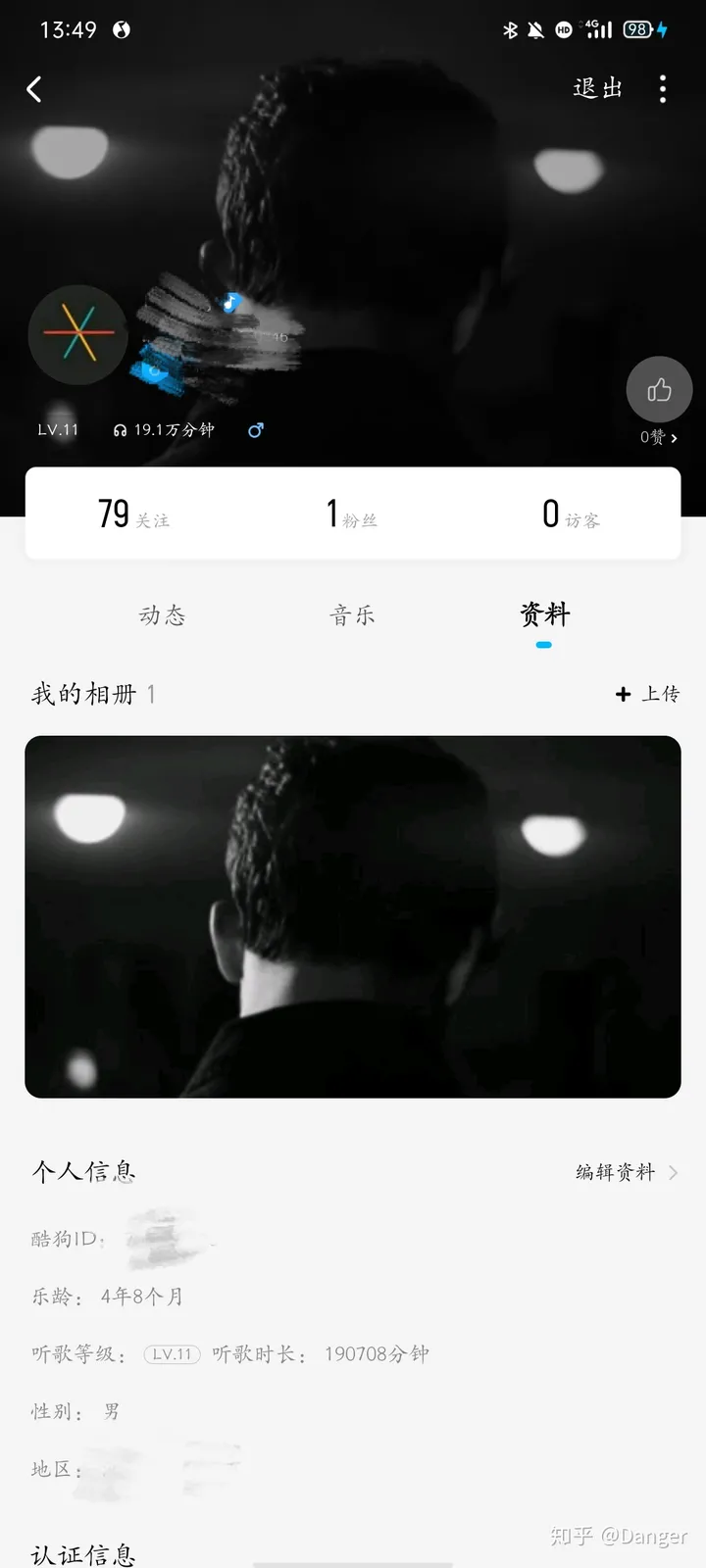The height and width of the screenshot is (1568, 706).
Task: Switch to the 音乐 tab
Action: (x=352, y=615)
